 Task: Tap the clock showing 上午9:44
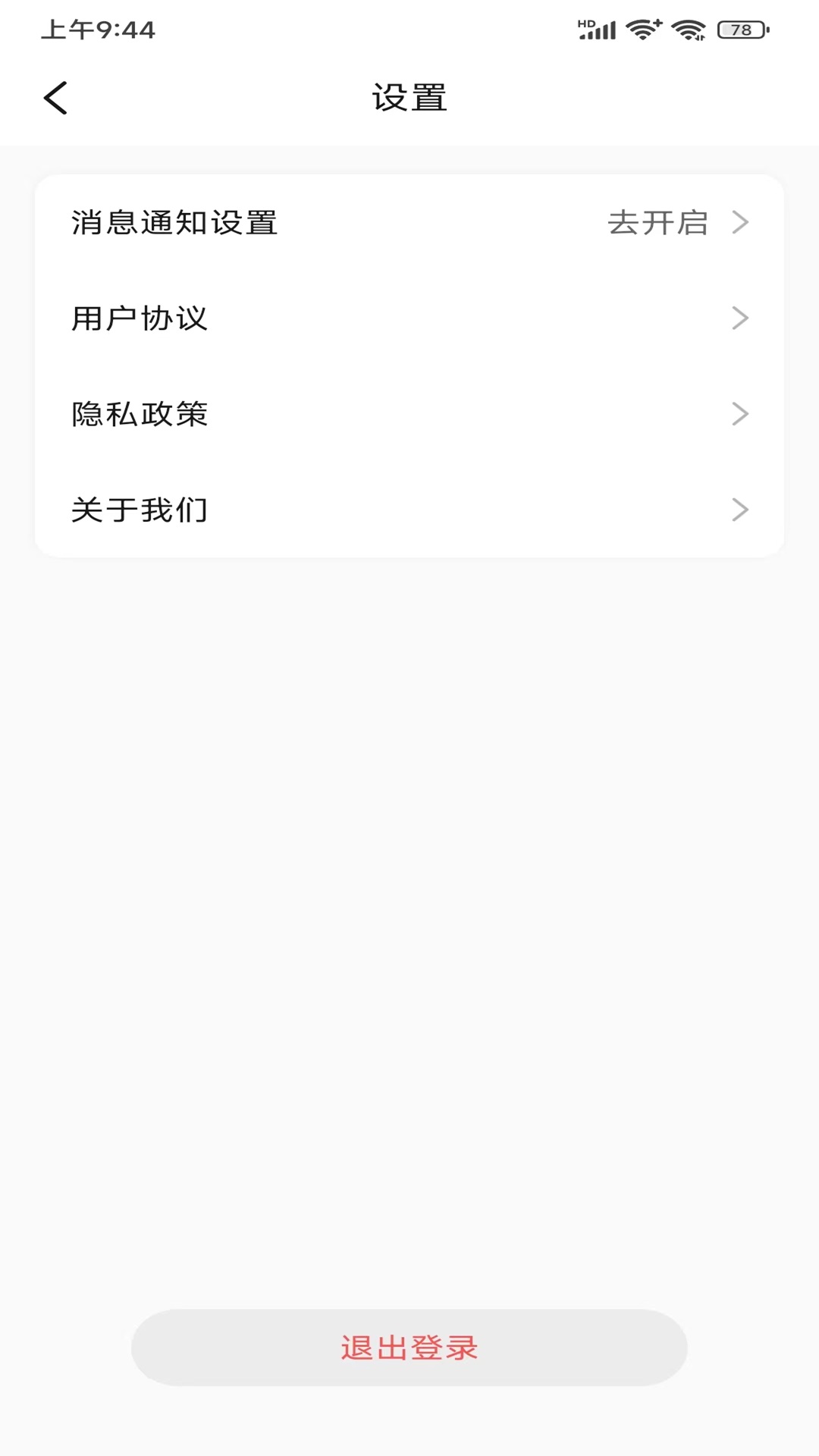coord(99,30)
